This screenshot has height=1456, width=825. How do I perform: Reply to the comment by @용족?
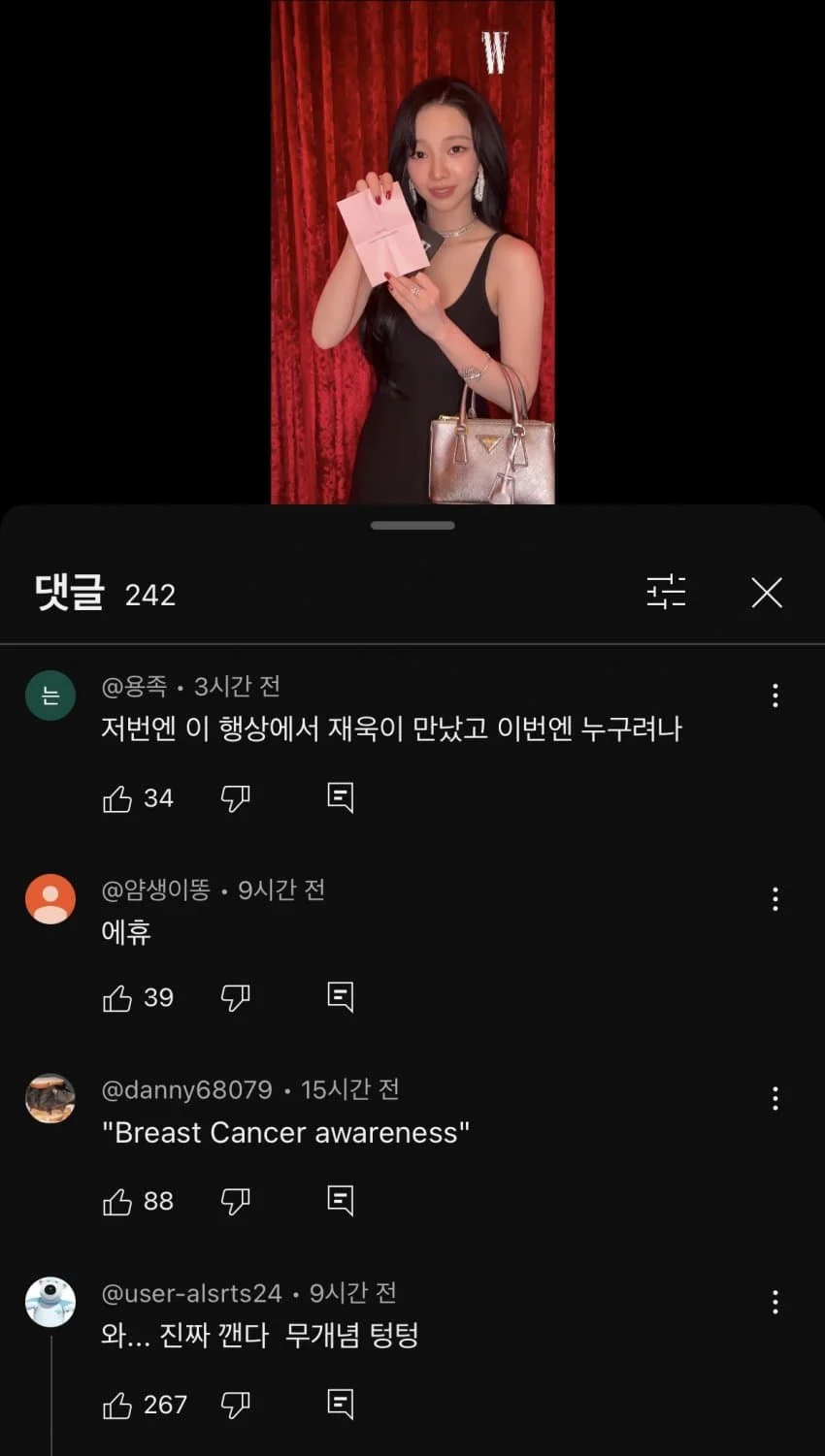point(340,798)
